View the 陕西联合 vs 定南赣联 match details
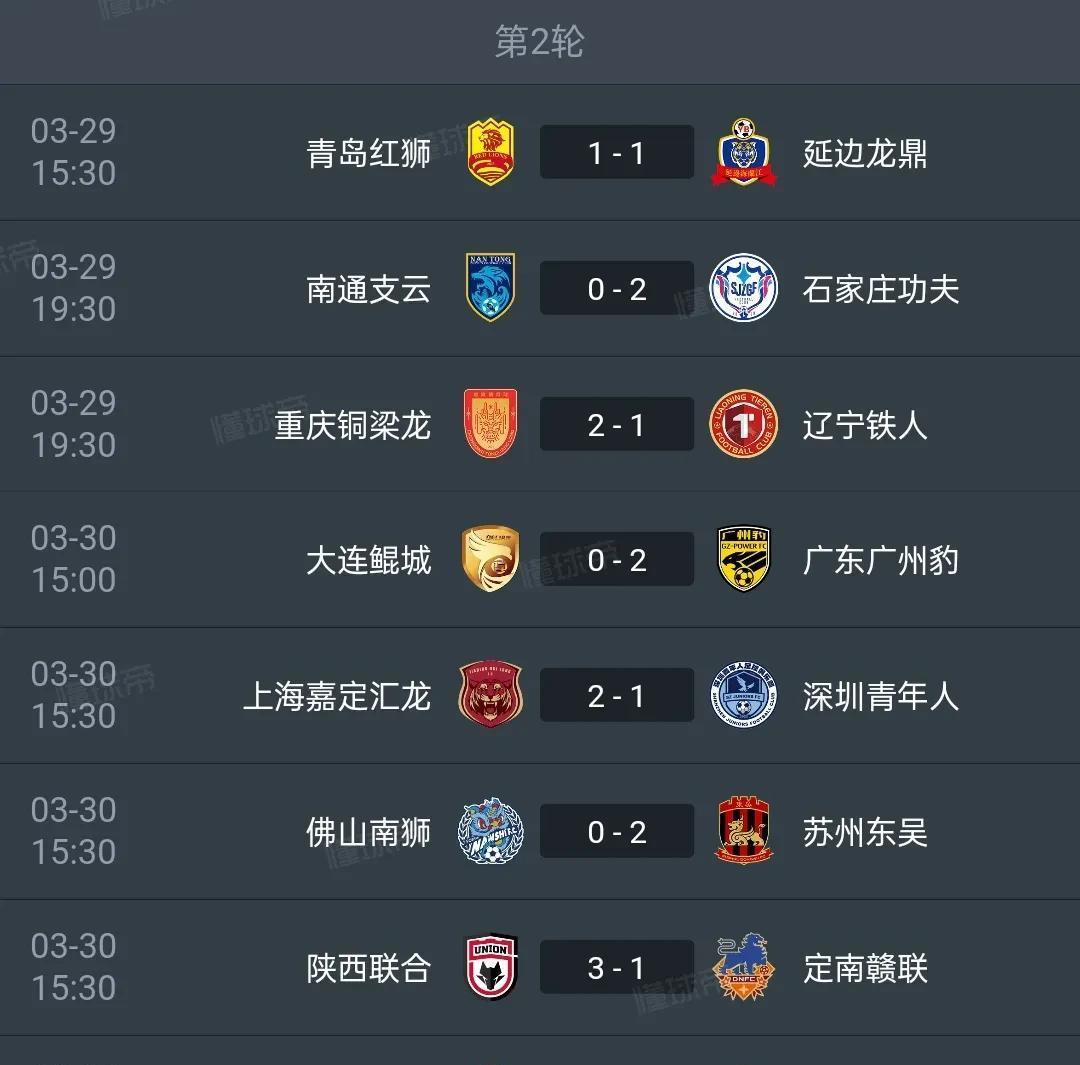 [x=616, y=968]
